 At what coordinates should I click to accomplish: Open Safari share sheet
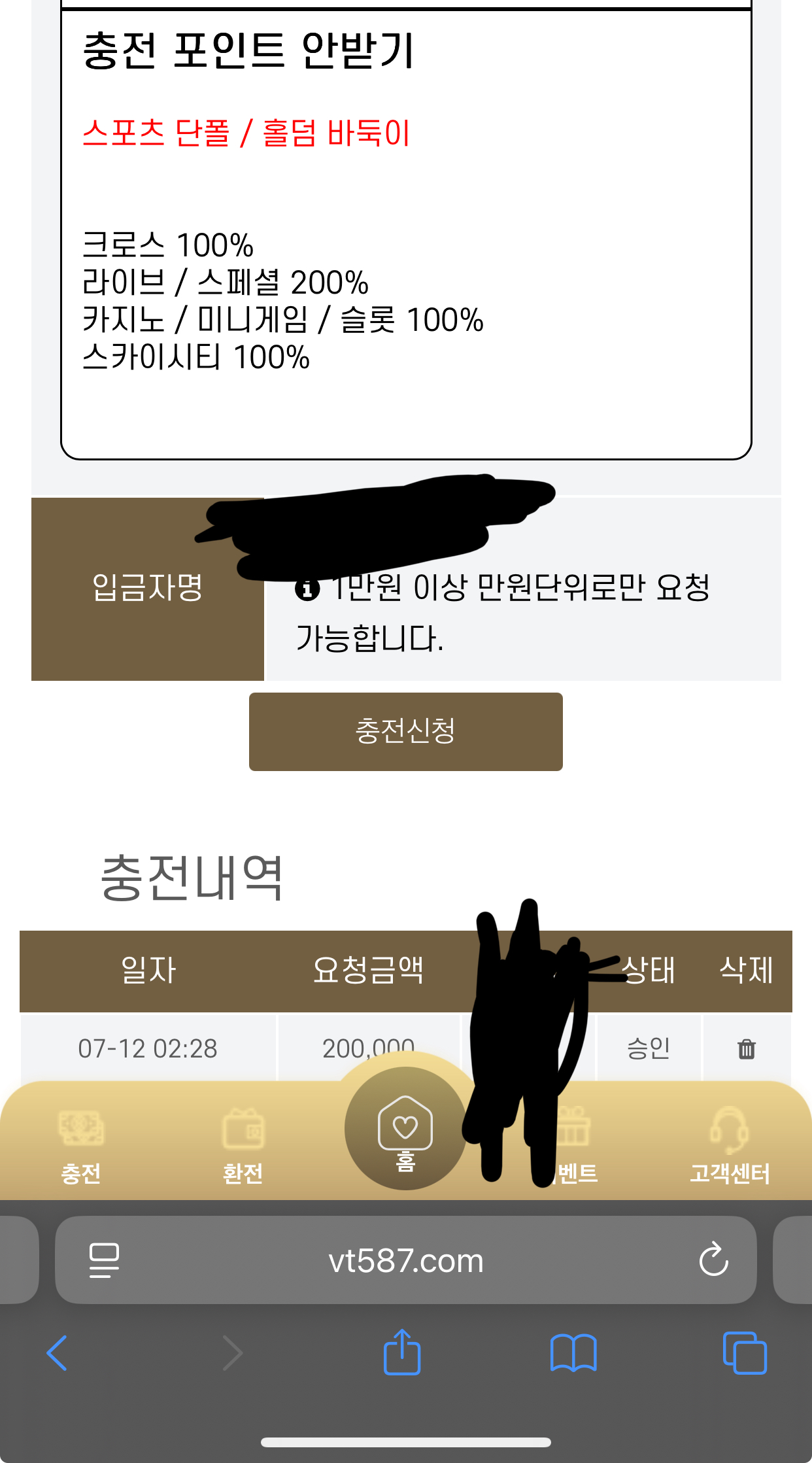click(x=401, y=1352)
